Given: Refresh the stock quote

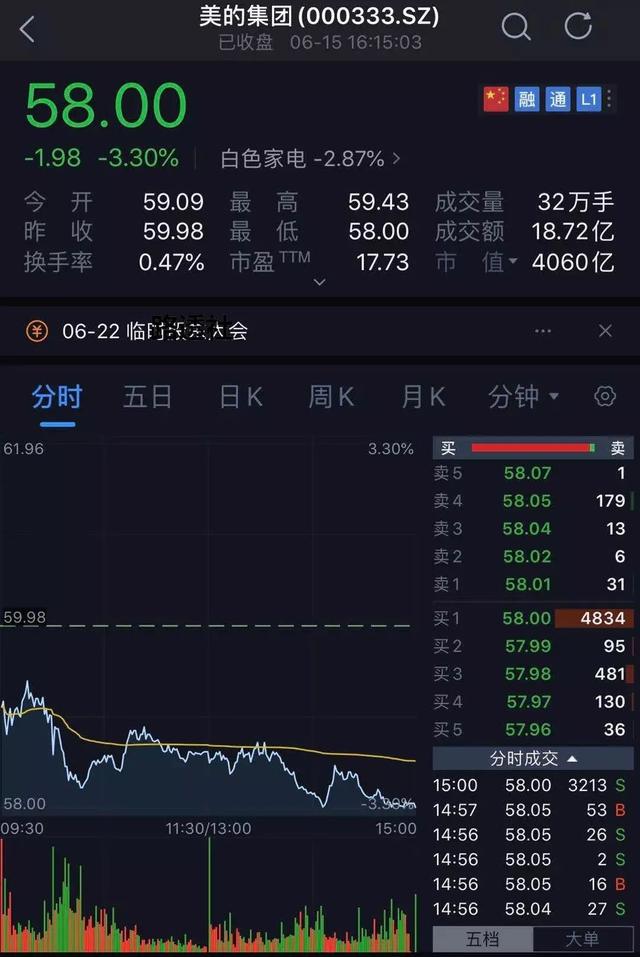Looking at the screenshot, I should click(x=578, y=27).
